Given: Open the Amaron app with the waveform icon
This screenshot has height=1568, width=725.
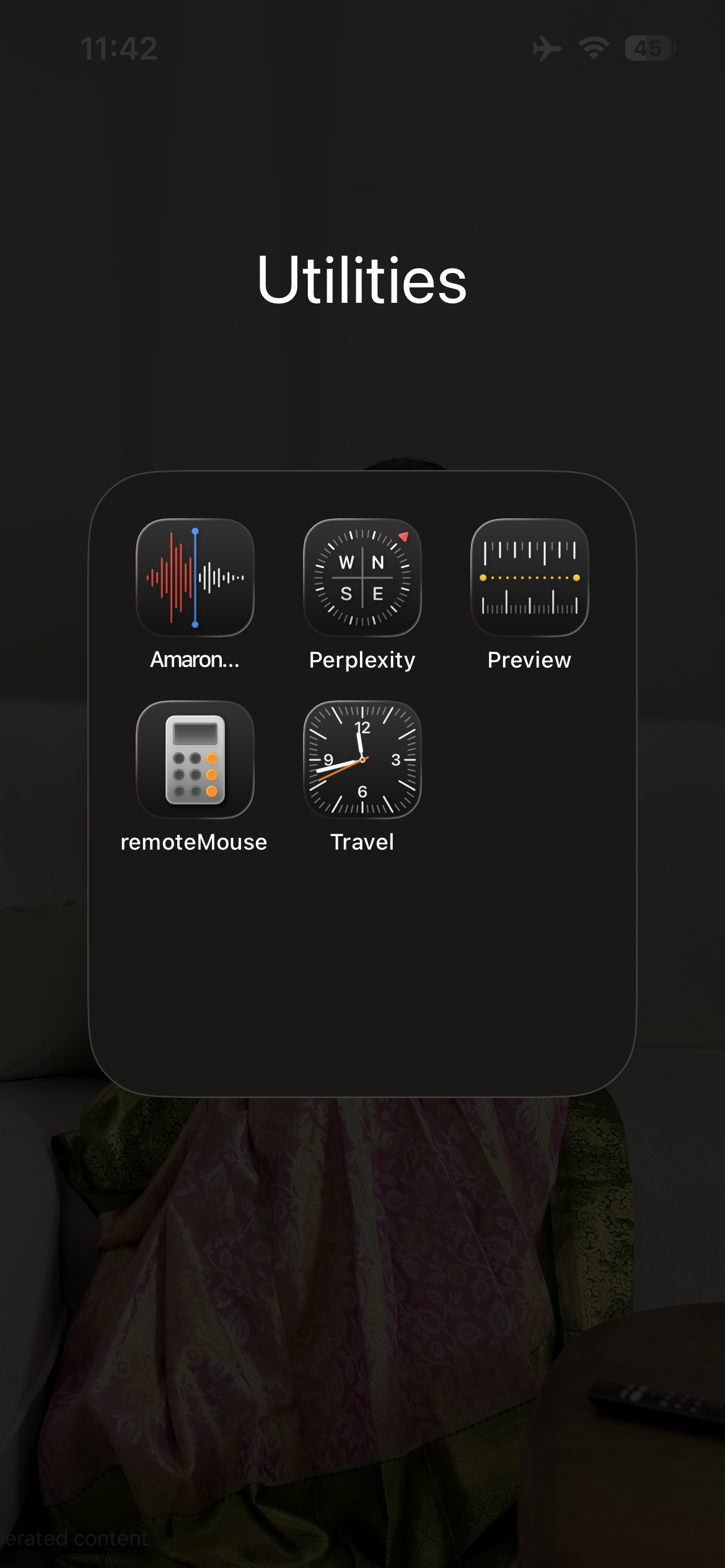Looking at the screenshot, I should click(x=195, y=578).
